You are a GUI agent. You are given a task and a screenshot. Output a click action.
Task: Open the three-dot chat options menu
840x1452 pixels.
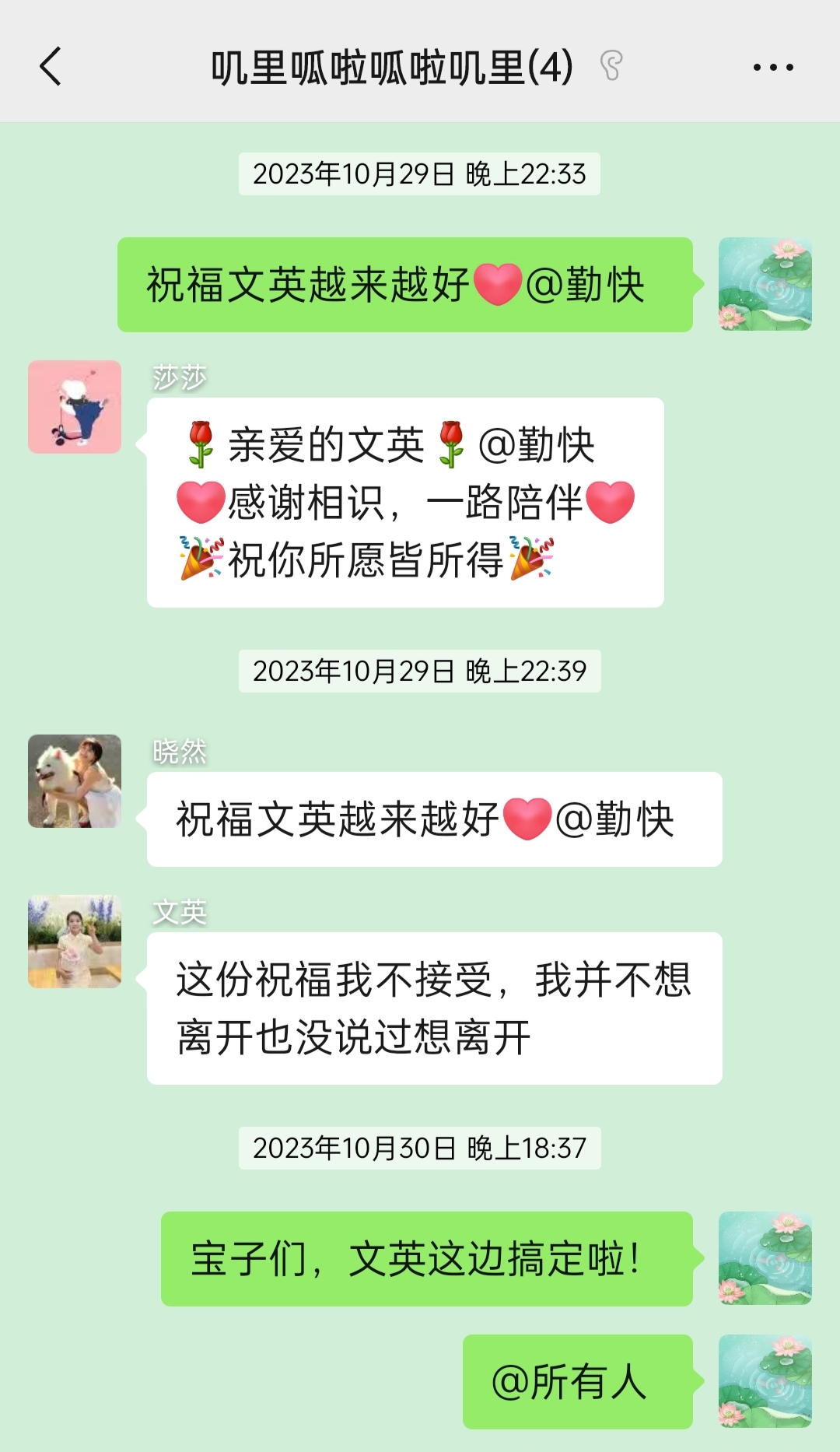click(x=773, y=68)
